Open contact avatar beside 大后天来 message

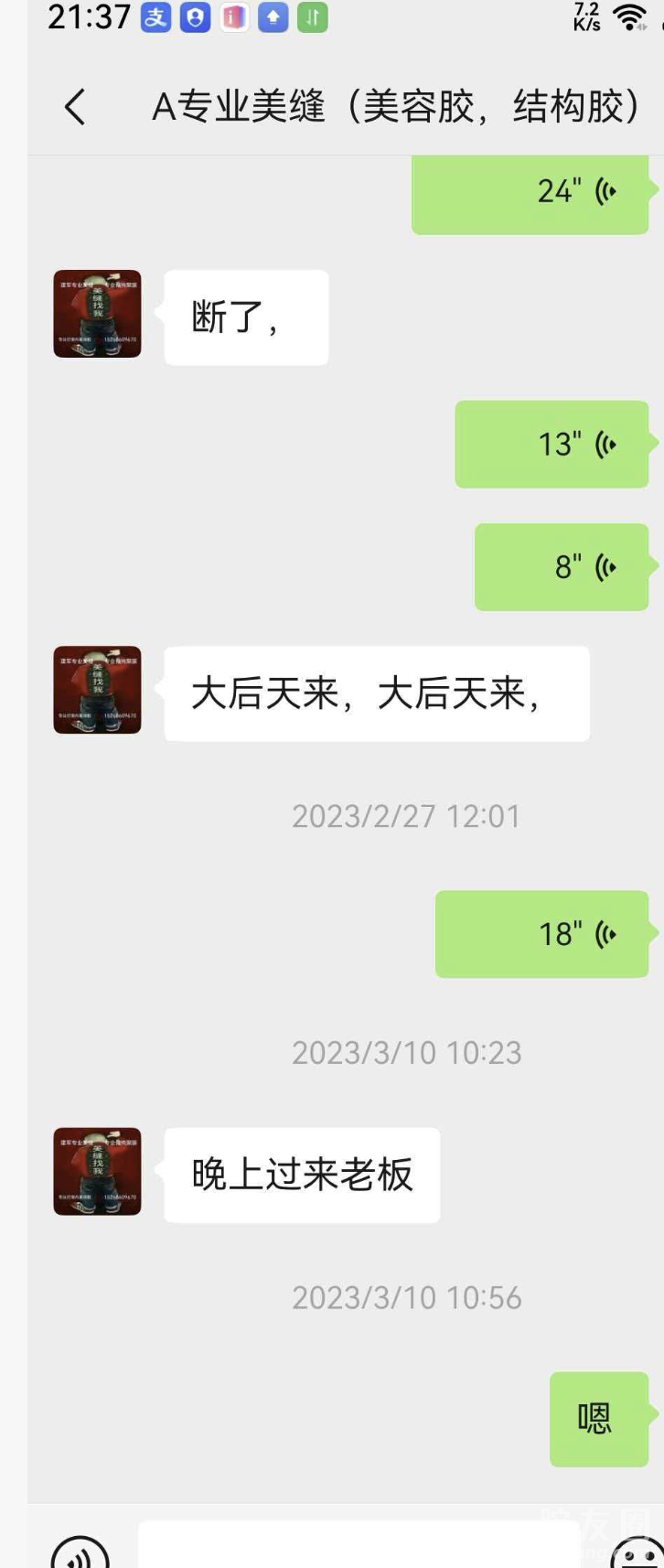coord(98,690)
